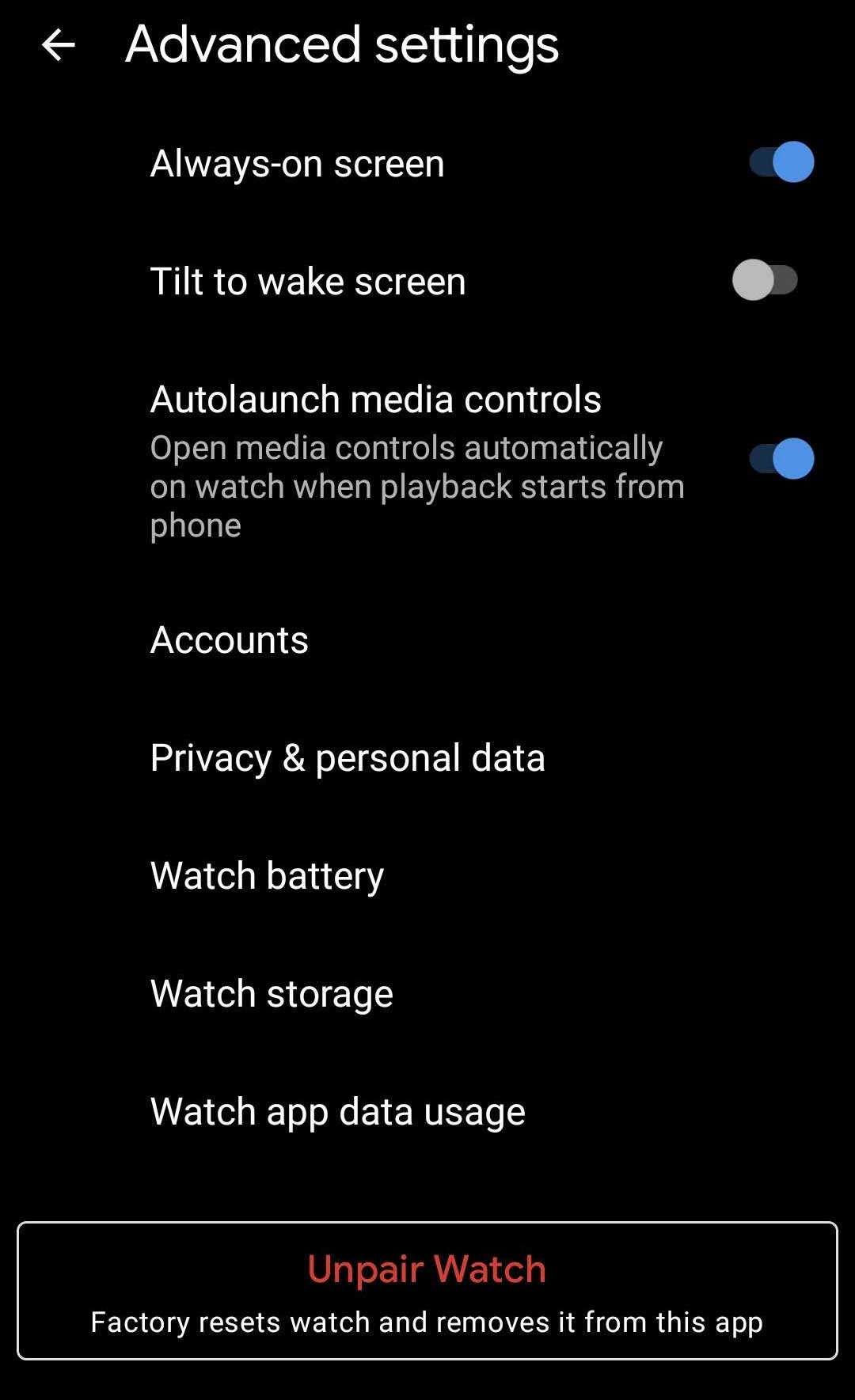Select the Accounts list entry
This screenshot has height=1400, width=855.
[x=229, y=639]
